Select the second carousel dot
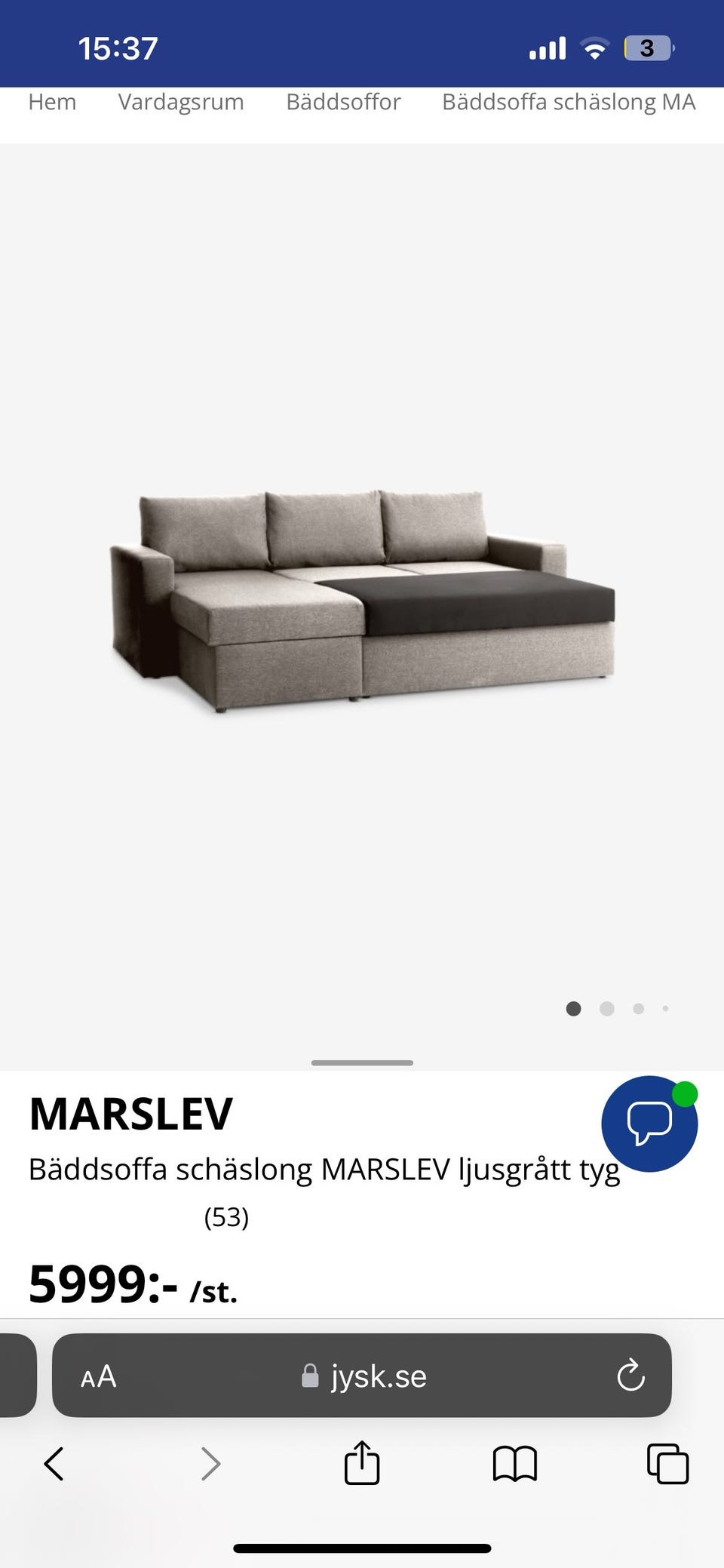The height and width of the screenshot is (1568, 724). tap(606, 1008)
